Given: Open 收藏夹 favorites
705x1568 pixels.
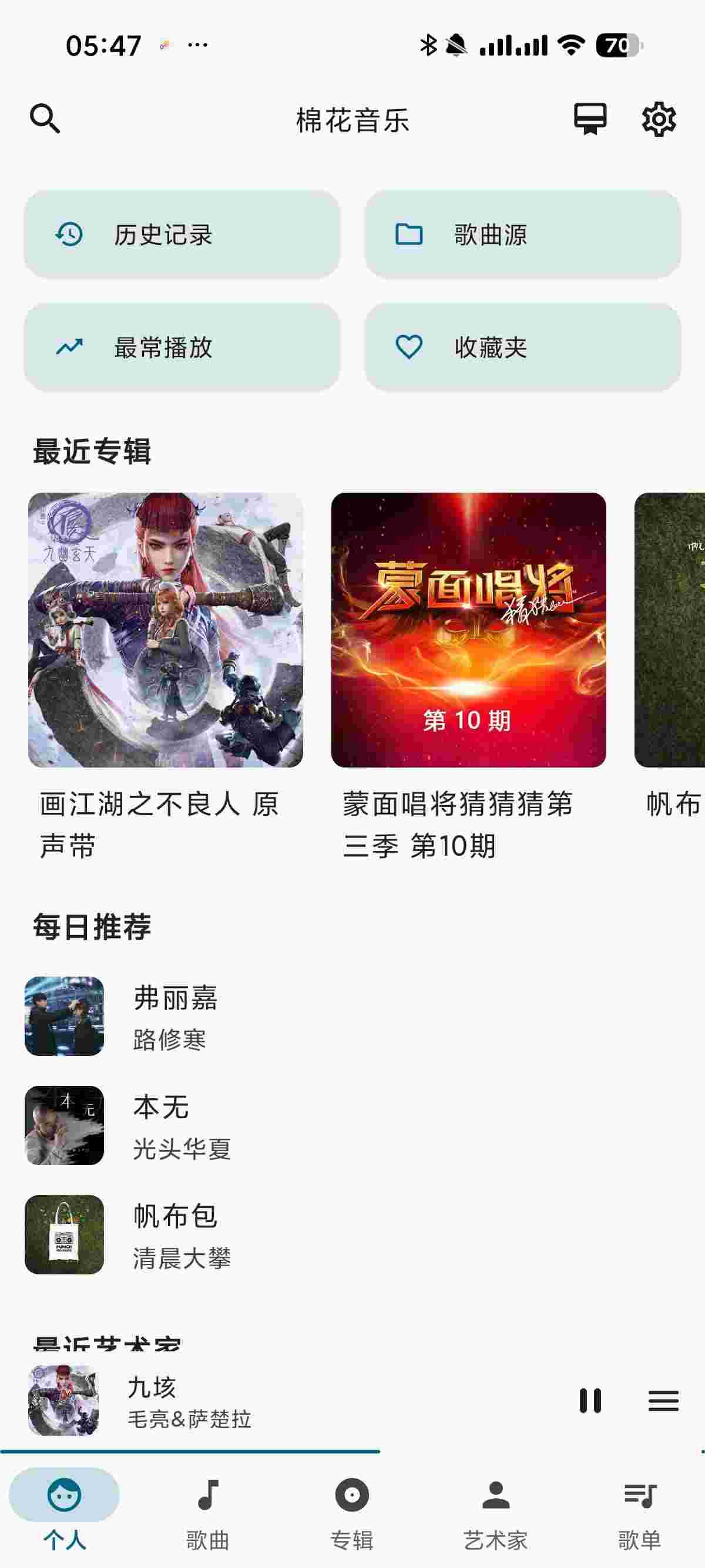Looking at the screenshot, I should 522,348.
